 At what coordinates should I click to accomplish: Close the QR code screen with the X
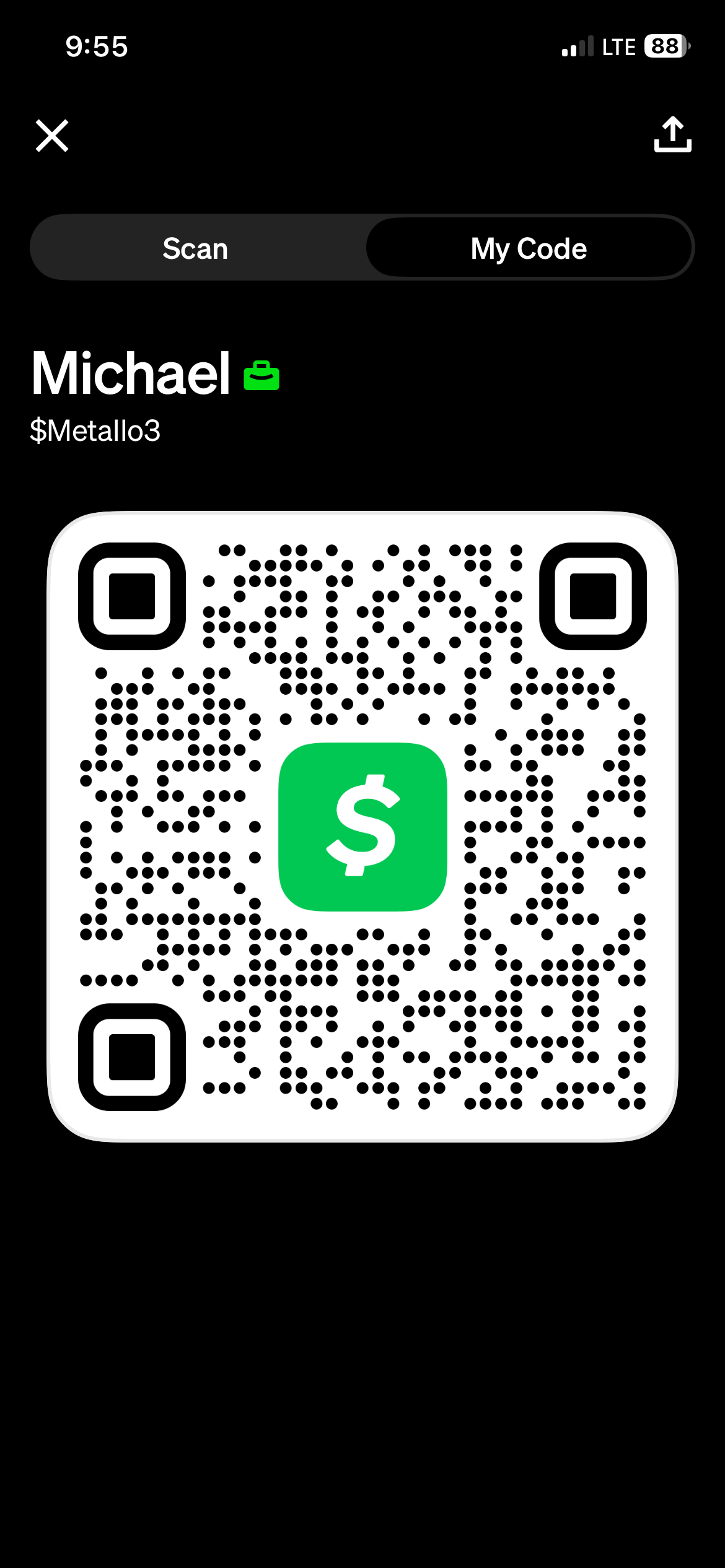click(x=51, y=136)
